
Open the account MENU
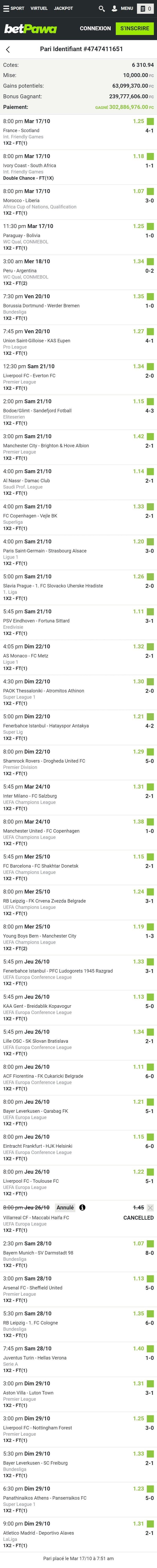pyautogui.click(x=122, y=8)
